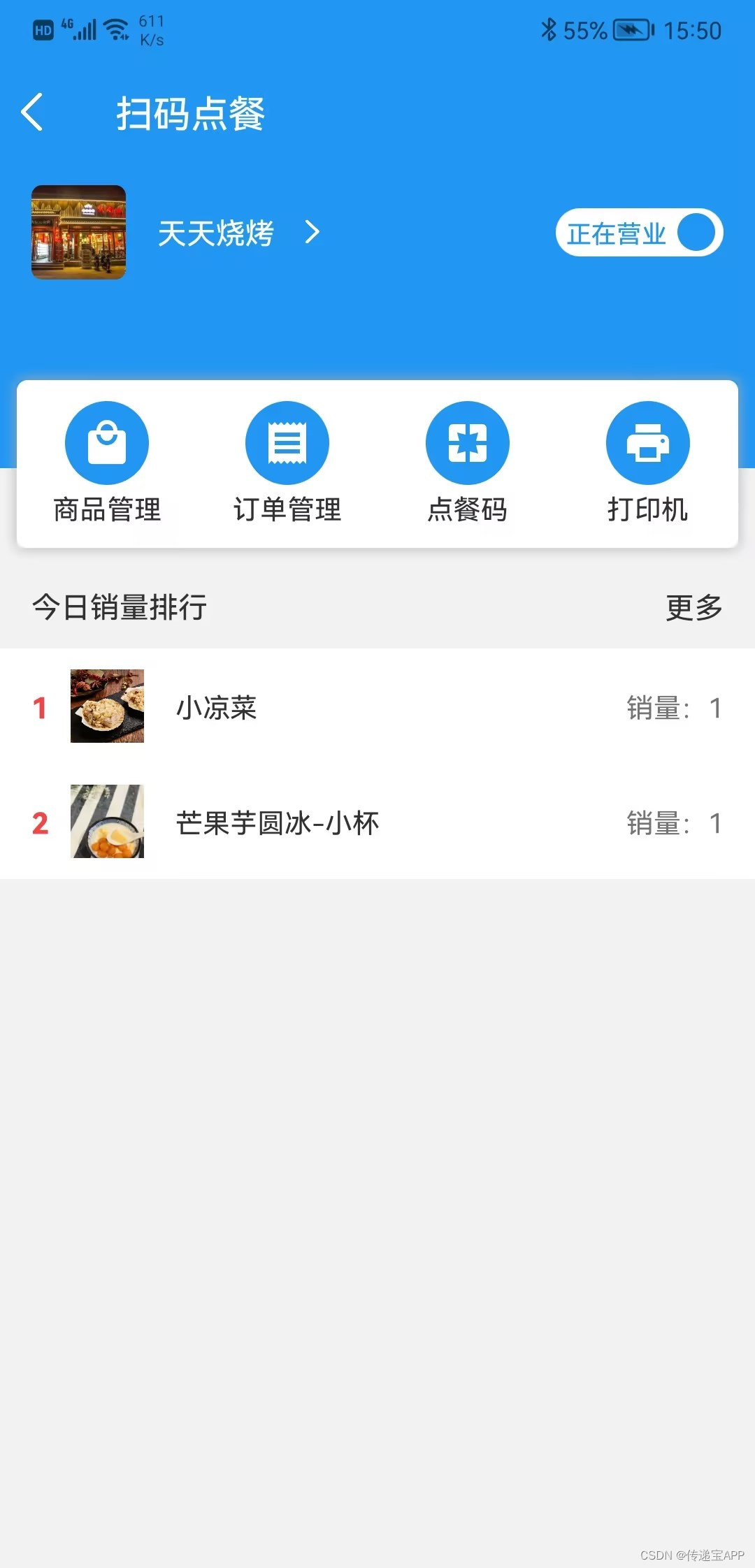
Task: Open 打印机 printer settings
Action: (647, 462)
